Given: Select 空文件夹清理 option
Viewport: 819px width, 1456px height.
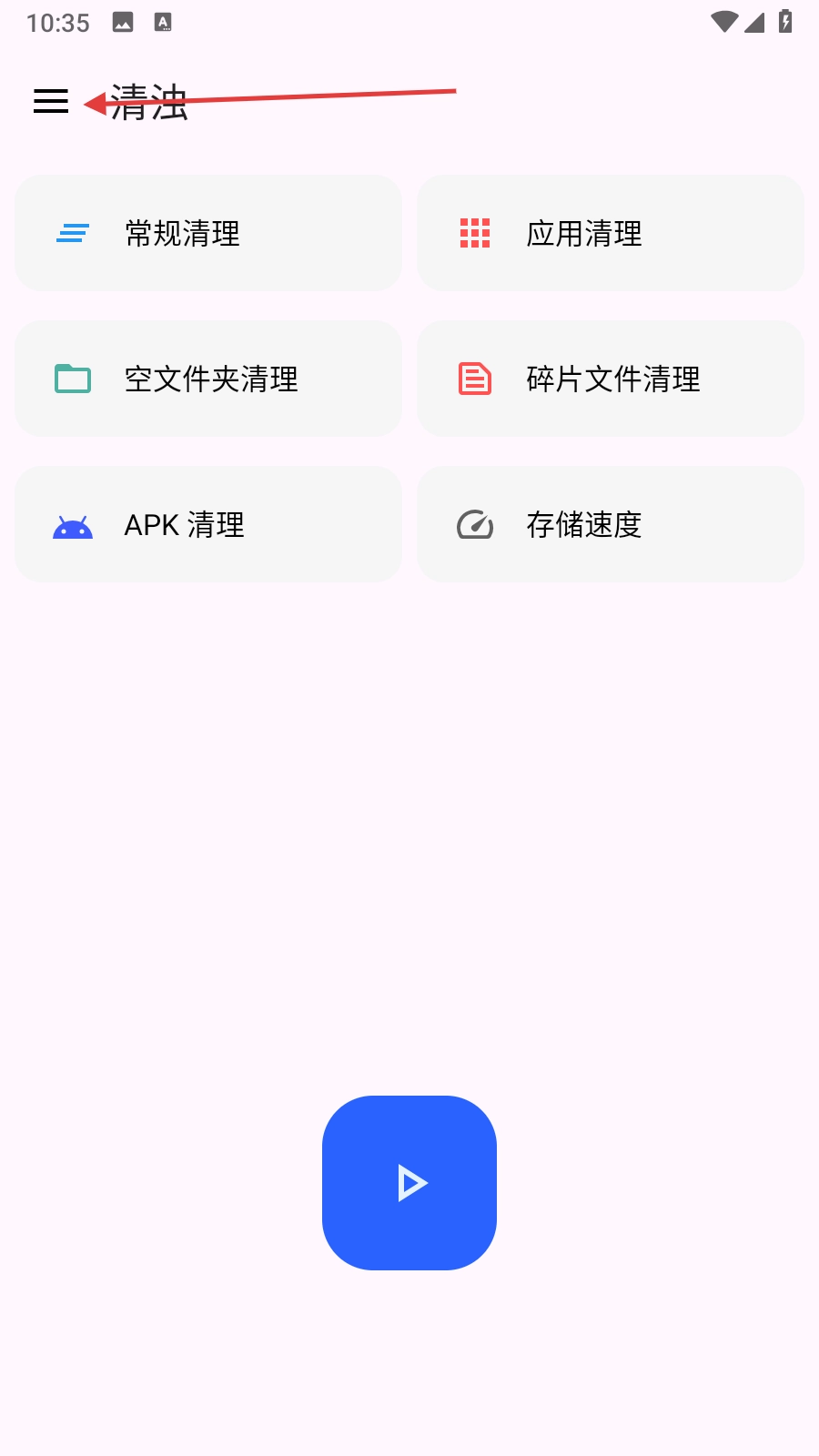Looking at the screenshot, I should (x=208, y=379).
